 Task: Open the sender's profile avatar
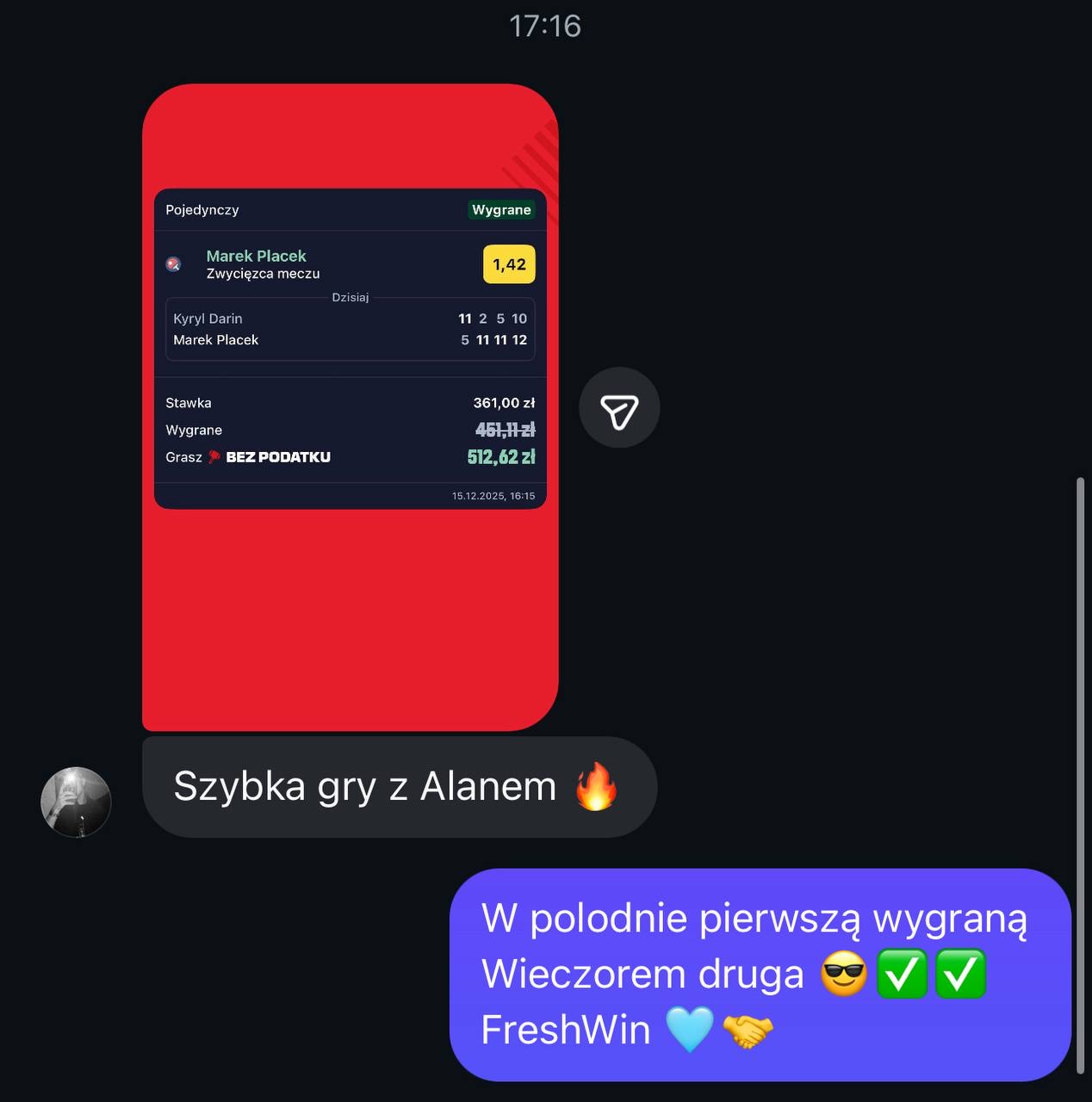(76, 802)
